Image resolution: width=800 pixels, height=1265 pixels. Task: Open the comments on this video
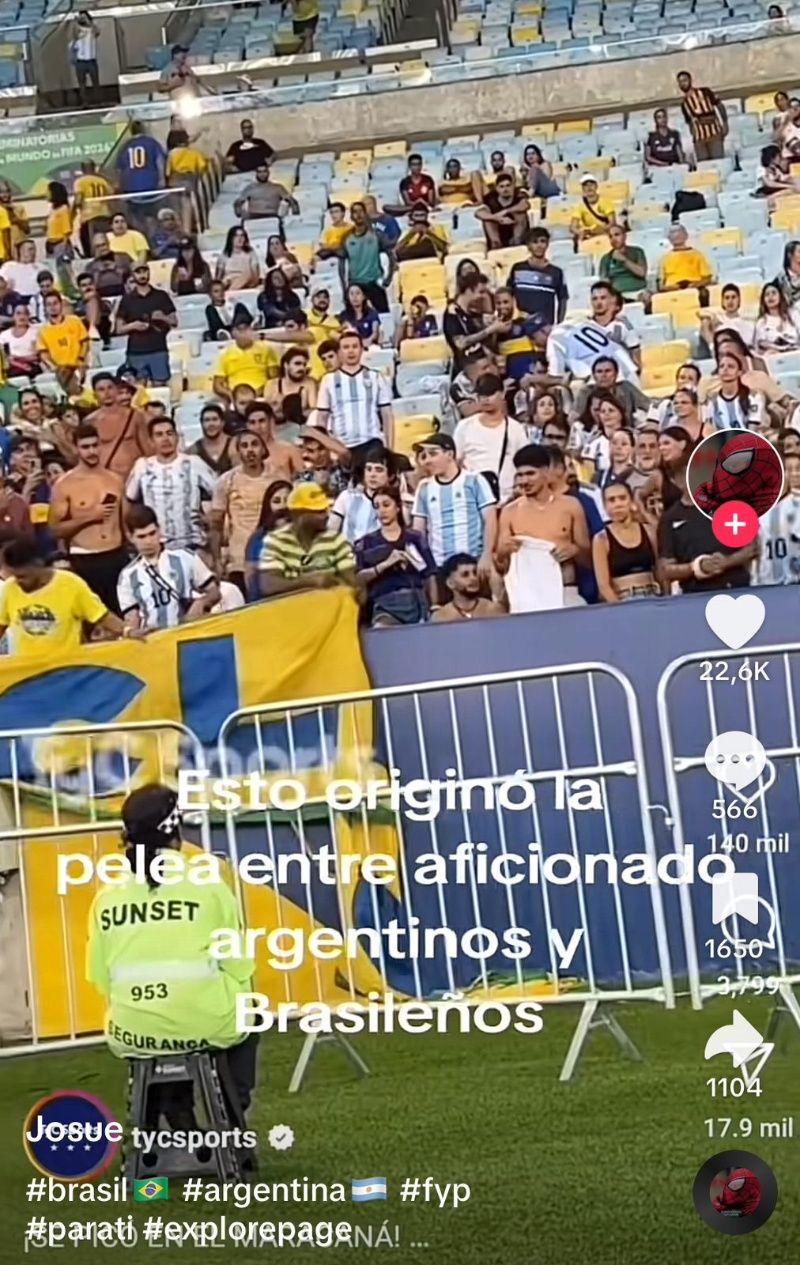(735, 762)
